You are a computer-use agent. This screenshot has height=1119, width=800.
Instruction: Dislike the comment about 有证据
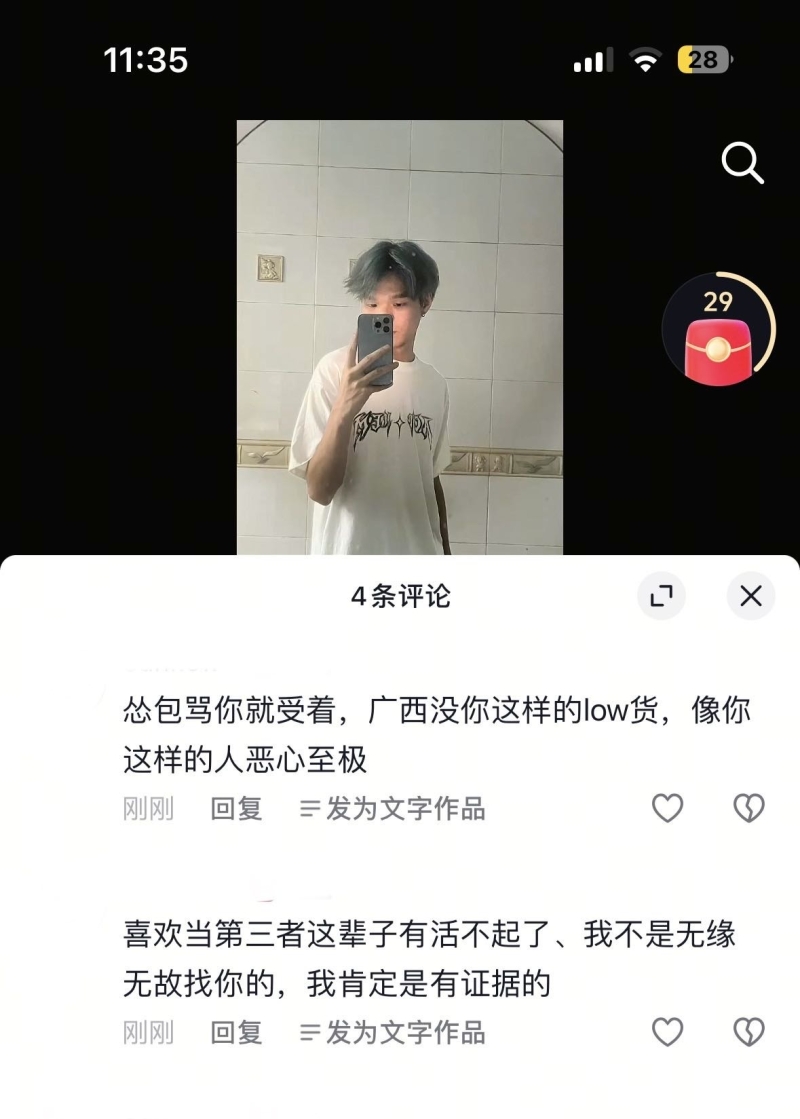click(x=748, y=1032)
